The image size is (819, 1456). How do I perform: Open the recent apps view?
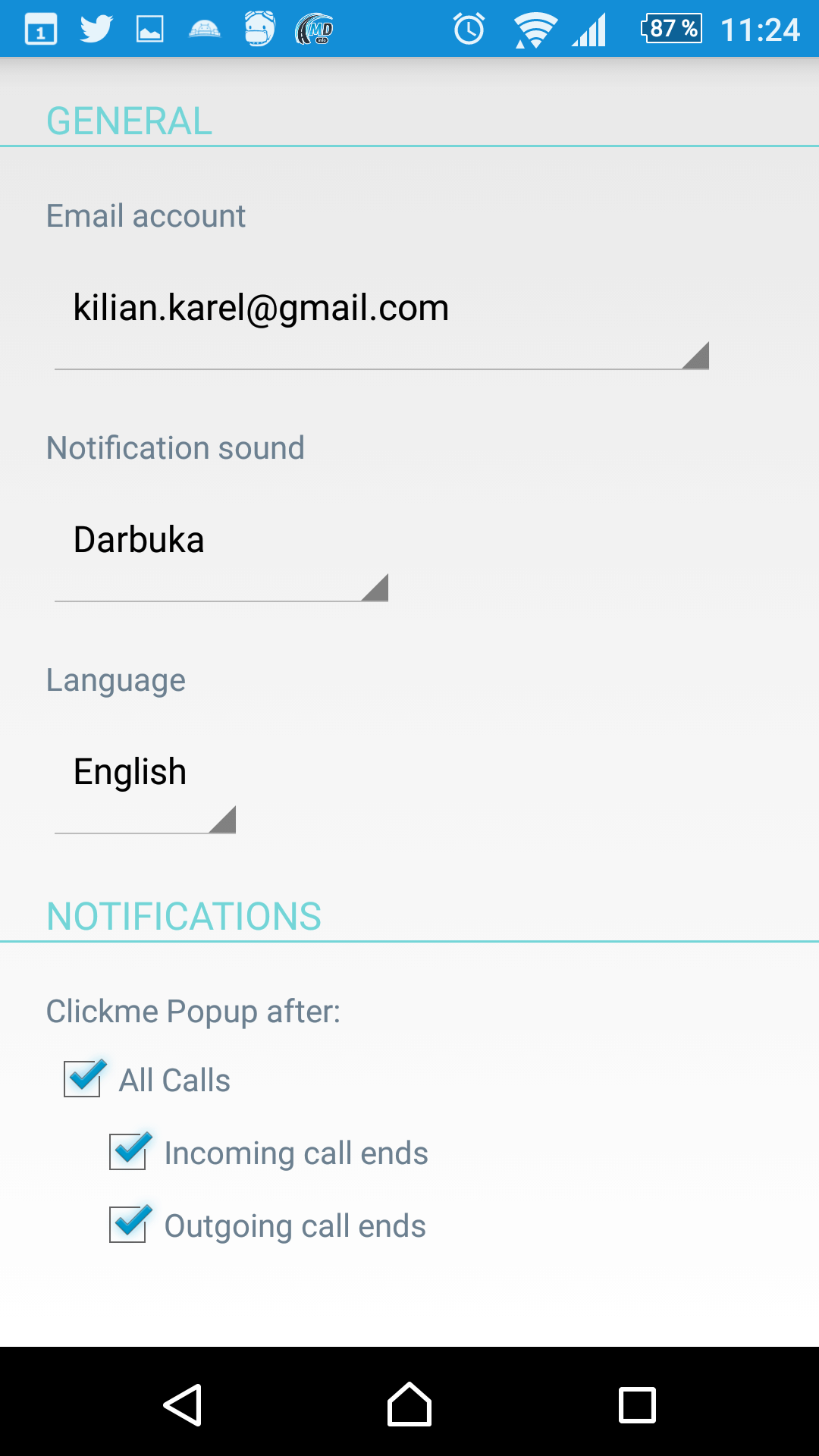click(x=637, y=1404)
